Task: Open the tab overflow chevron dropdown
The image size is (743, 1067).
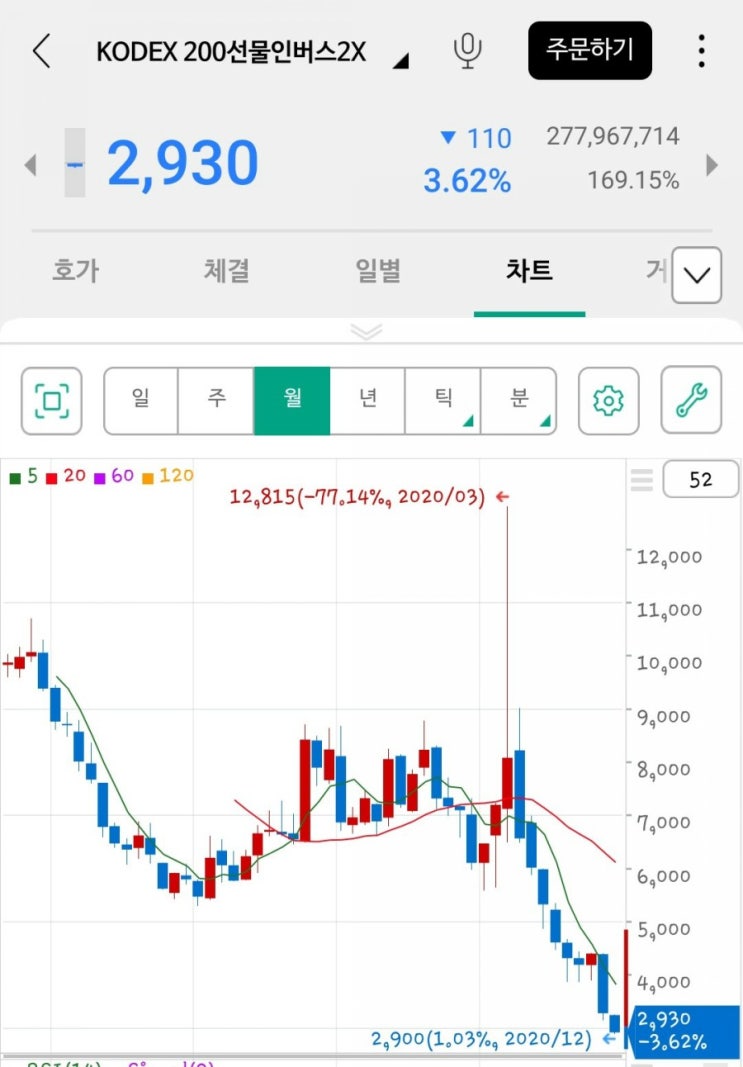Action: [697, 274]
